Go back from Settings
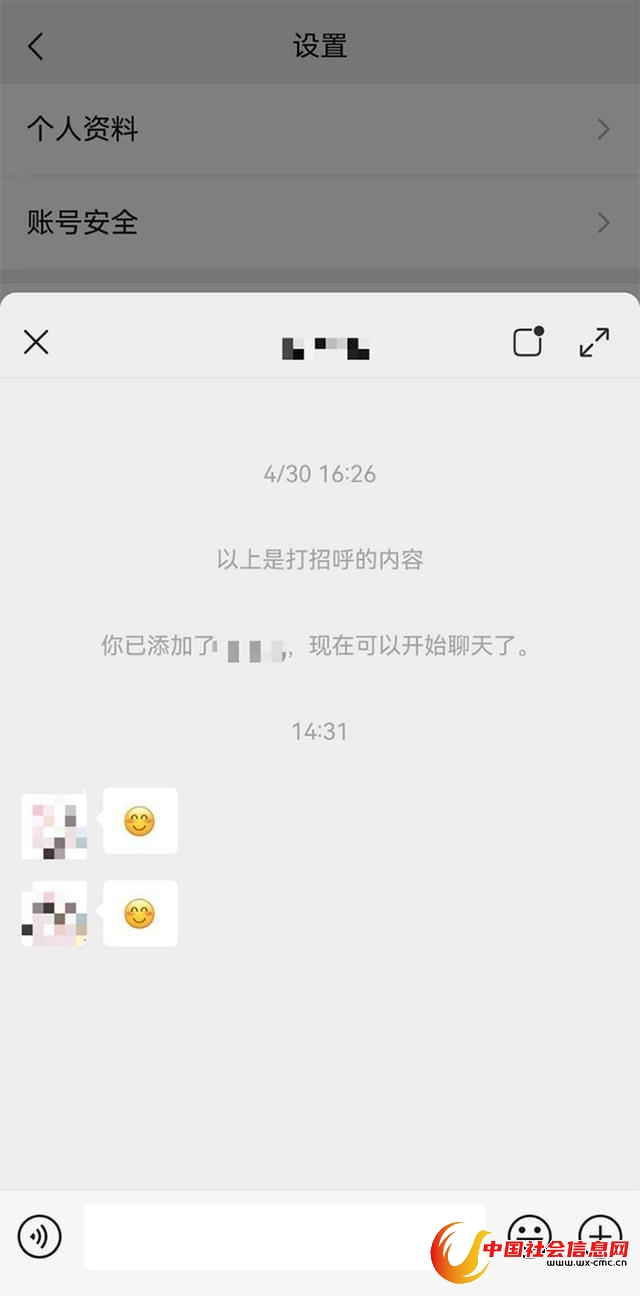This screenshot has width=640, height=1296. coord(36,46)
